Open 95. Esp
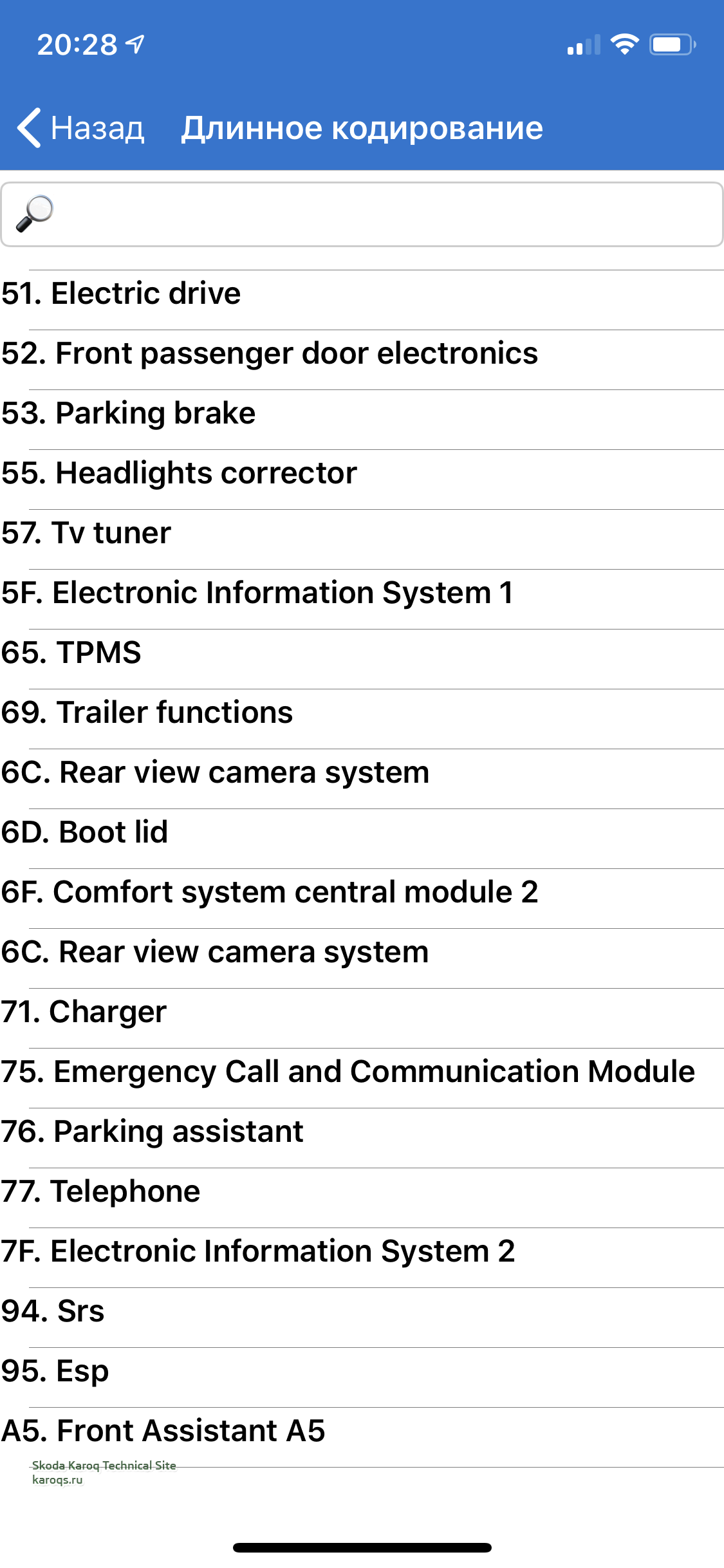The image size is (724, 1568). click(x=55, y=1371)
